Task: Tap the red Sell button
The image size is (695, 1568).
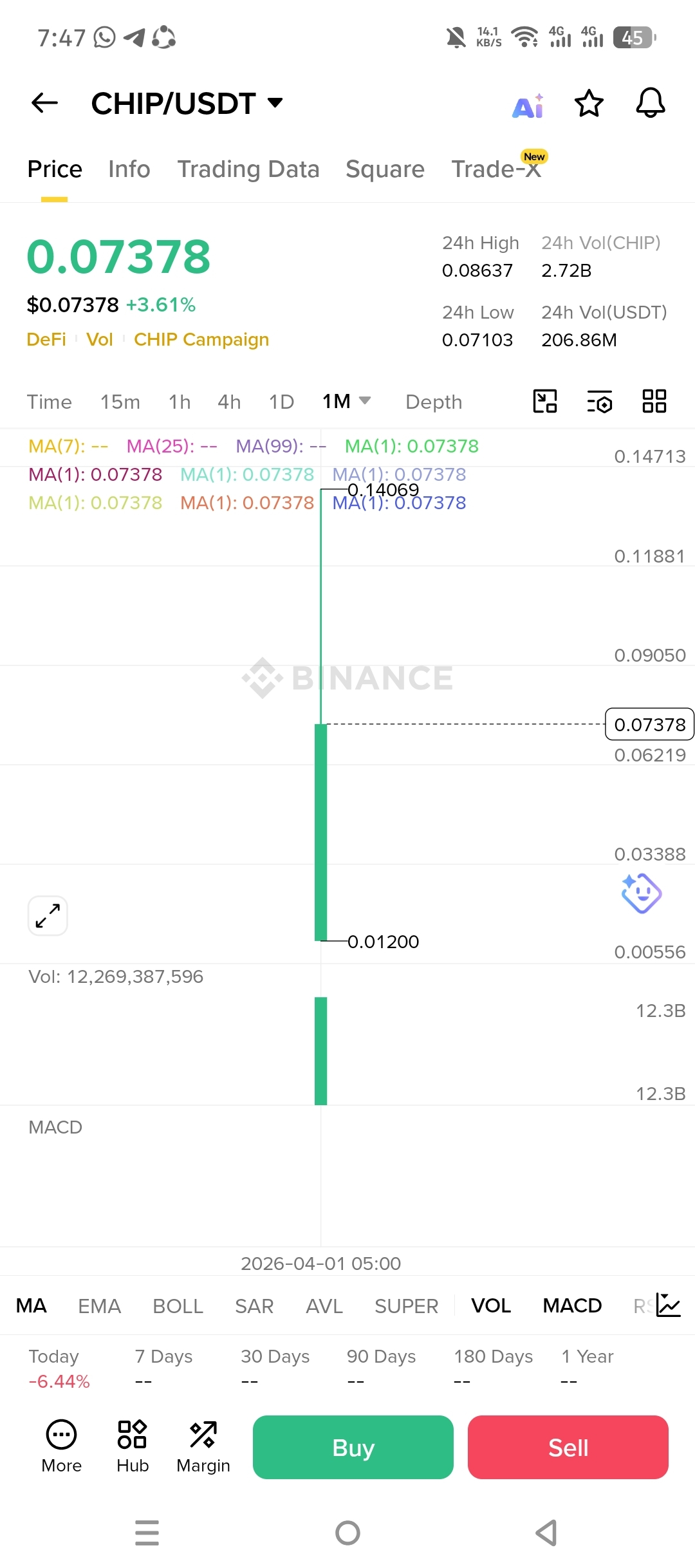Action: (568, 1448)
